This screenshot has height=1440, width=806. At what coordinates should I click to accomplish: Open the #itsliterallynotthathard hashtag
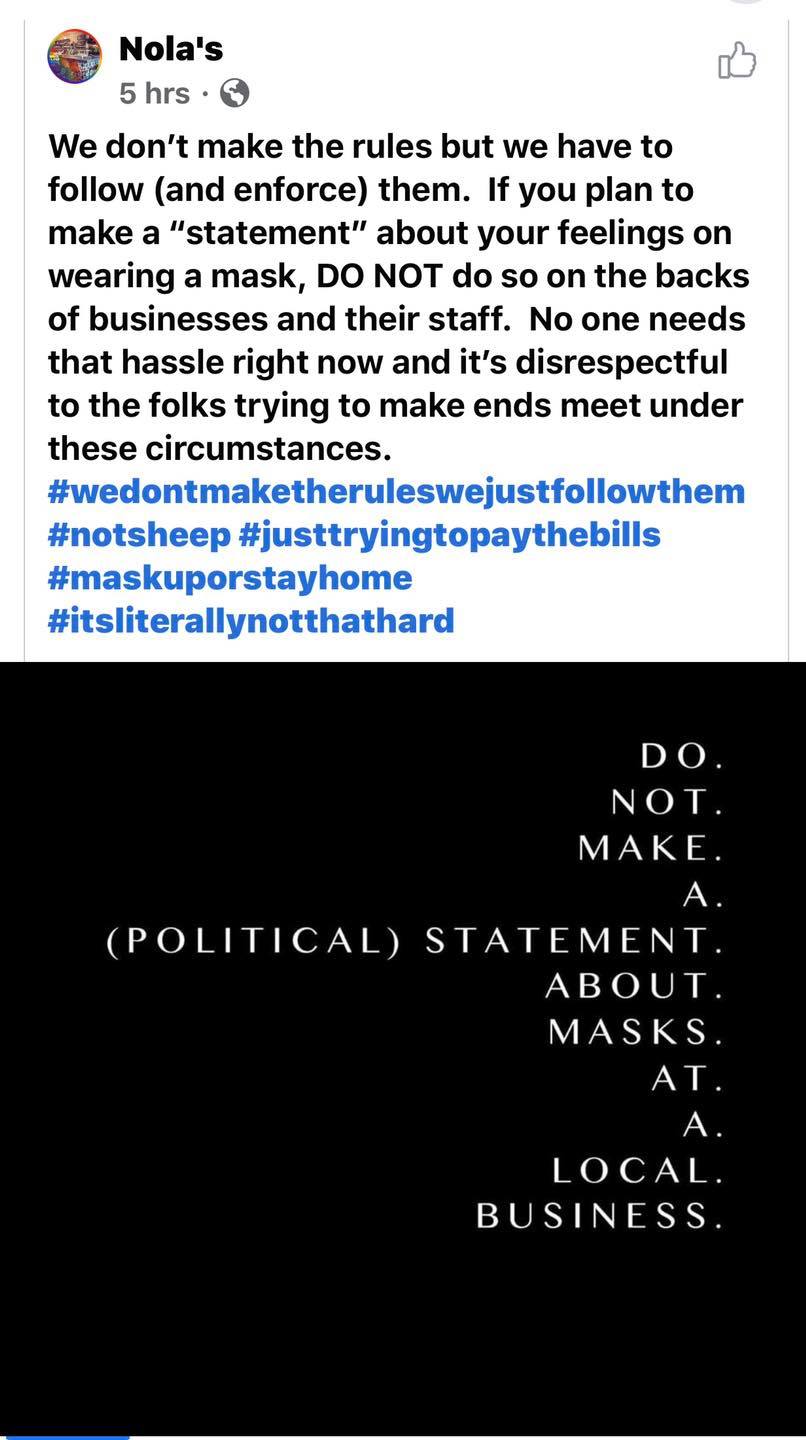(251, 620)
